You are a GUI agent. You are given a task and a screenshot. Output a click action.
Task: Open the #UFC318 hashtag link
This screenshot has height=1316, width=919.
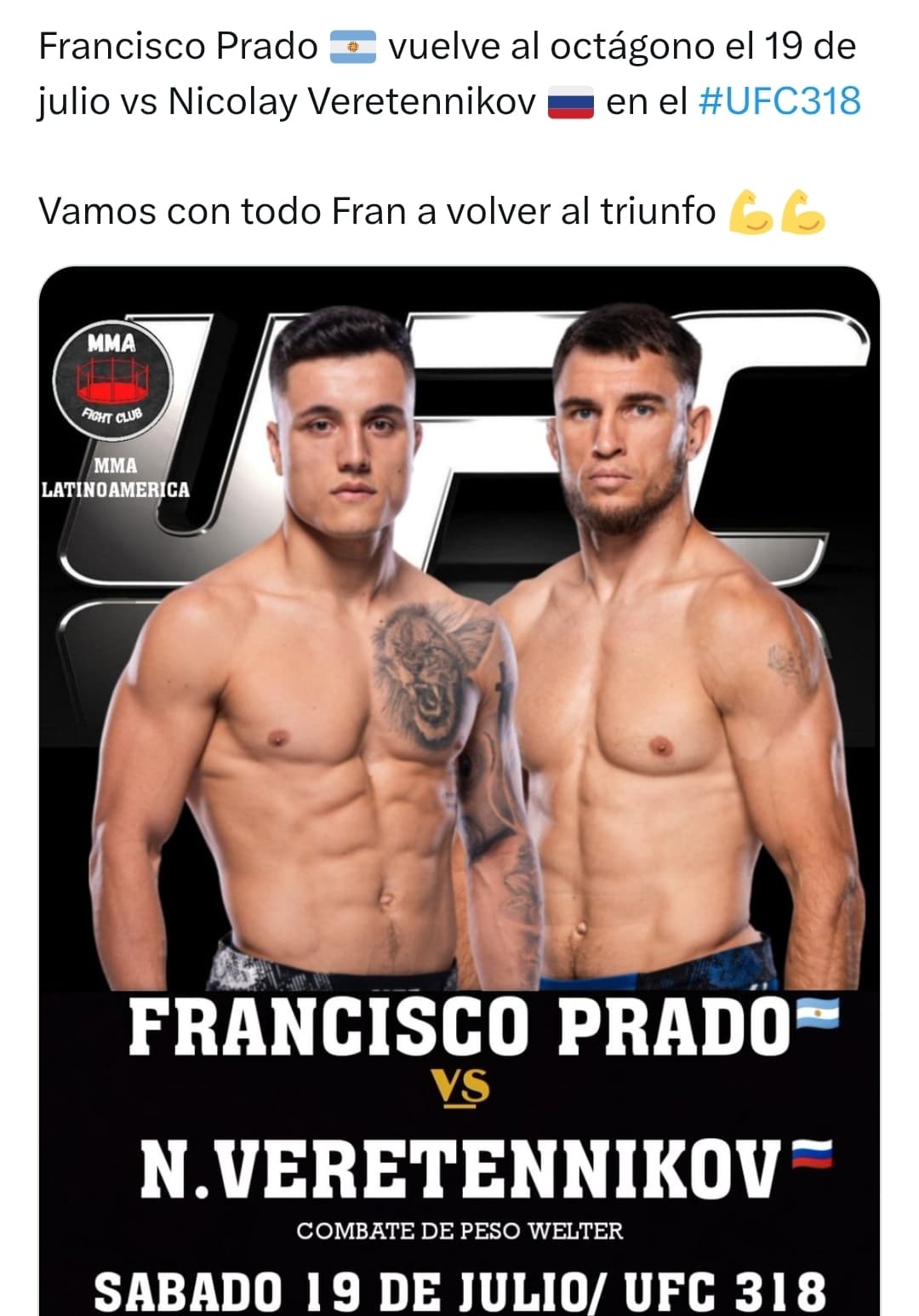pos(779,101)
